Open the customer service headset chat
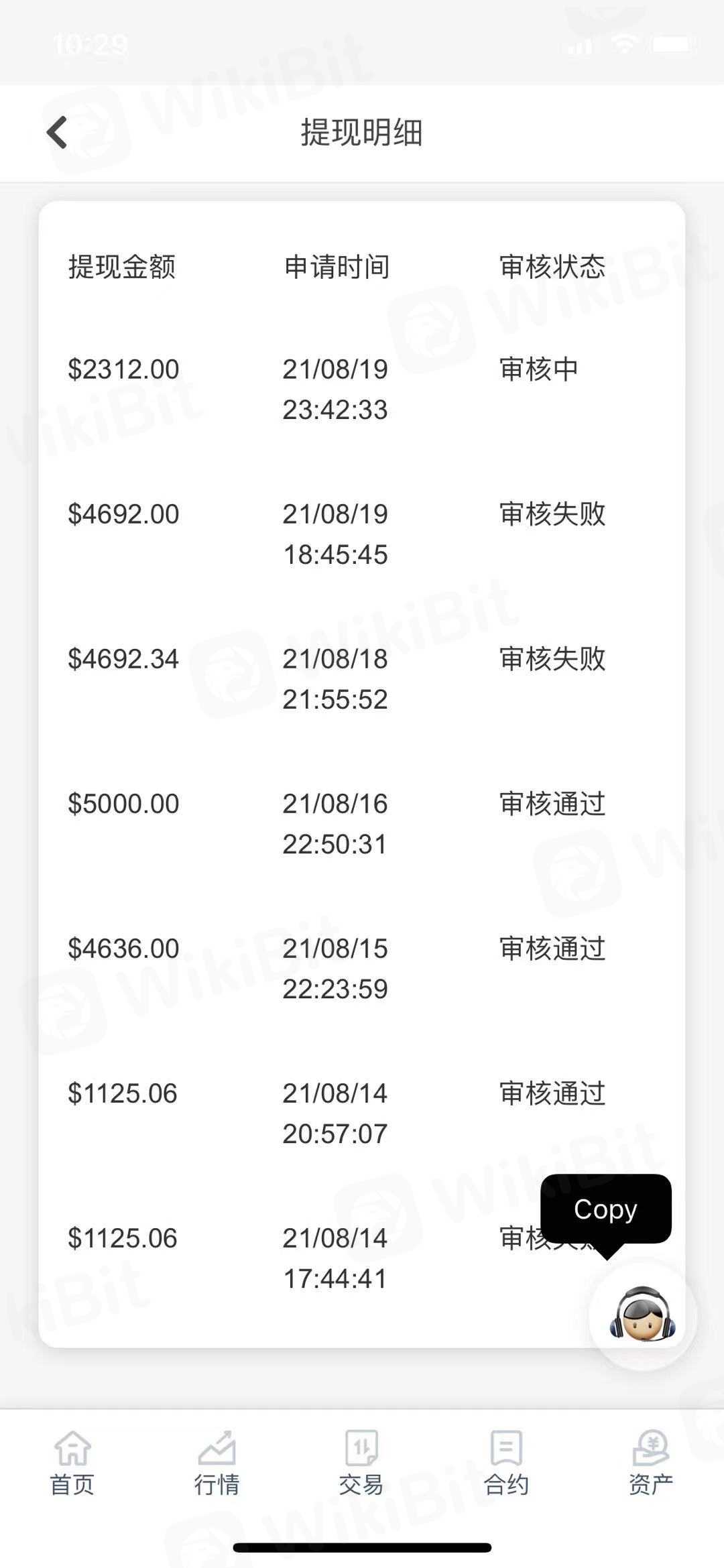 642,1315
